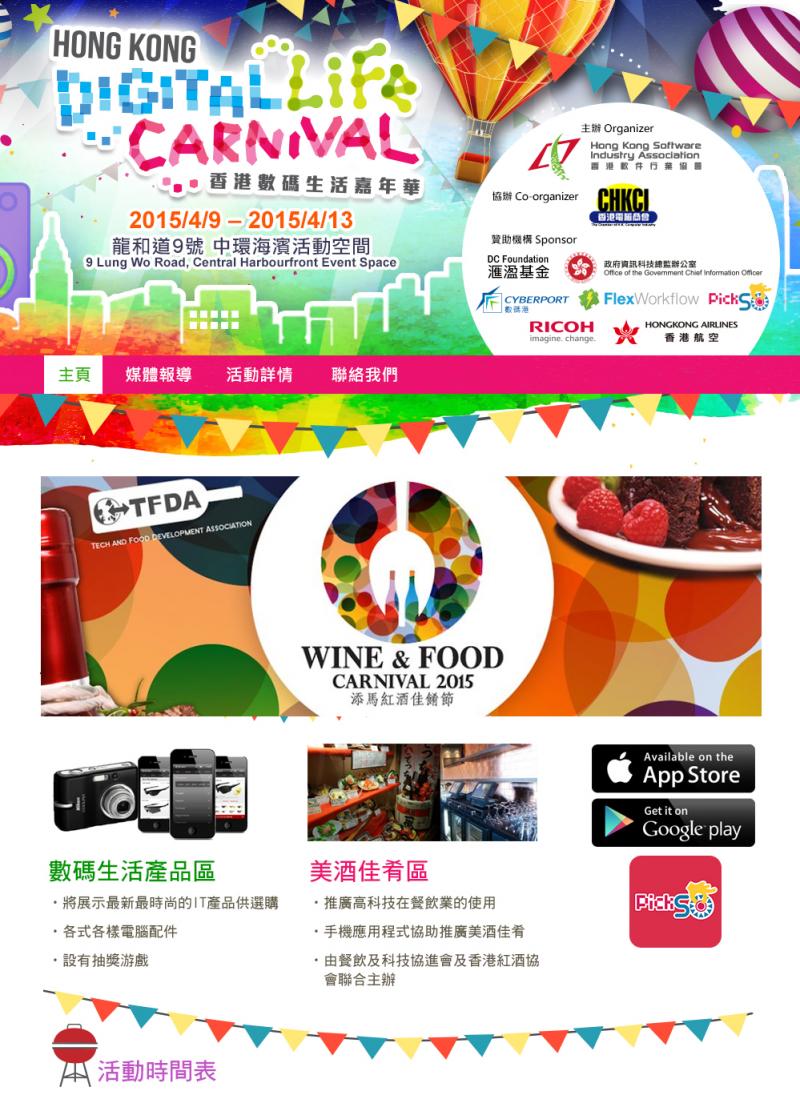Open the Wine & Food Carnival 2015 banner
Viewport: 800px width, 1095px height.
(401, 596)
